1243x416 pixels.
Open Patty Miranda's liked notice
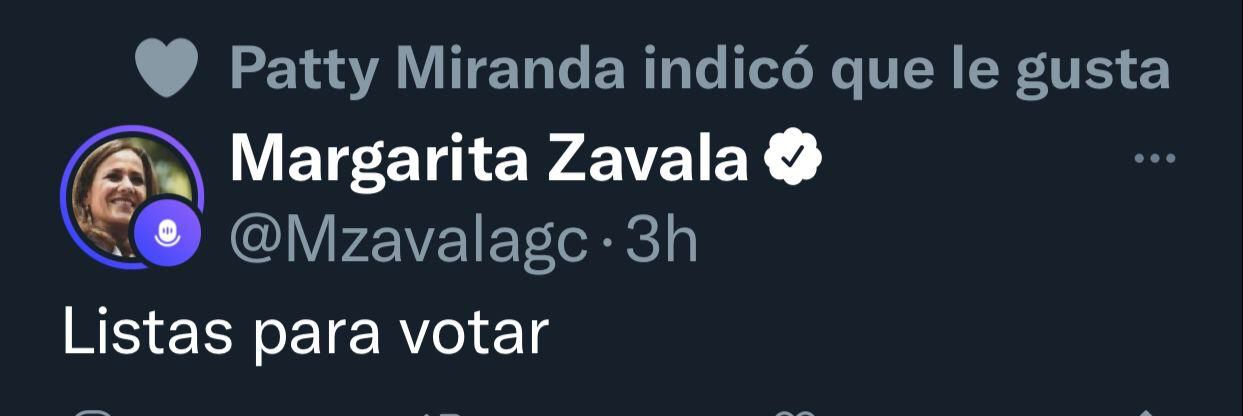[x=699, y=69]
